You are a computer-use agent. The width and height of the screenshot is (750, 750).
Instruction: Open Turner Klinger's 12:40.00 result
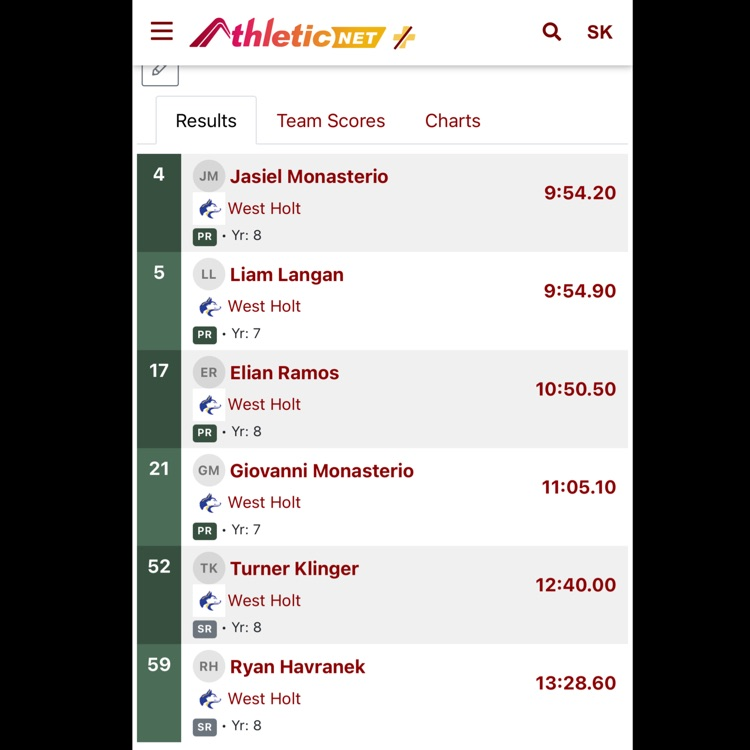tap(575, 586)
